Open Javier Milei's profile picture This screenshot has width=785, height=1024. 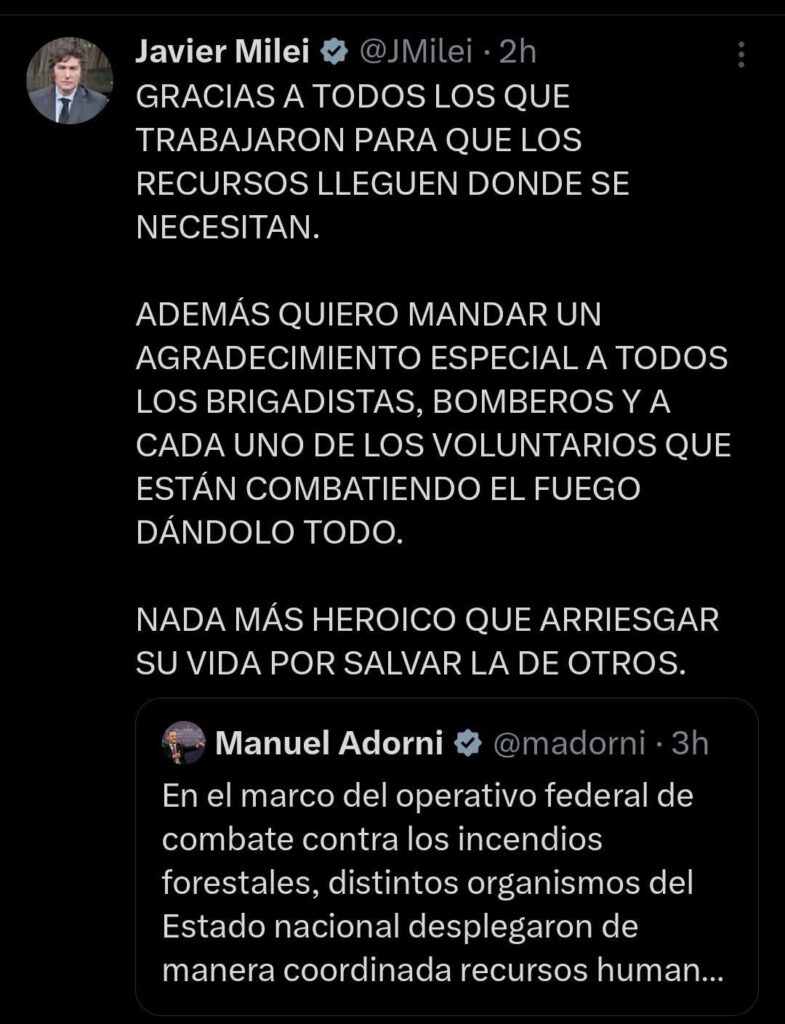tap(68, 81)
